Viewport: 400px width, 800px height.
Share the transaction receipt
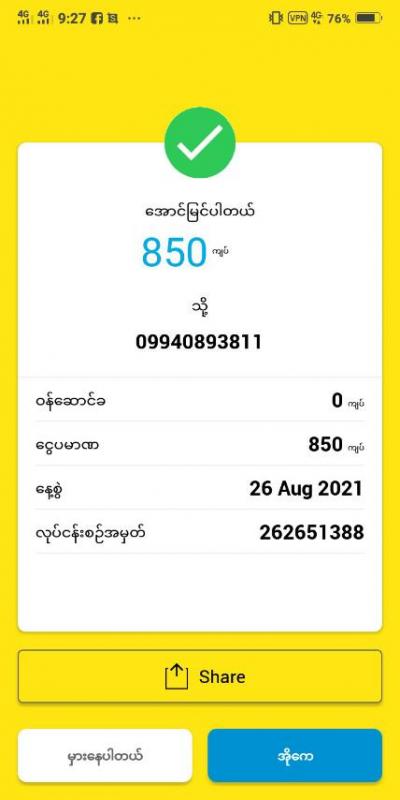200,676
